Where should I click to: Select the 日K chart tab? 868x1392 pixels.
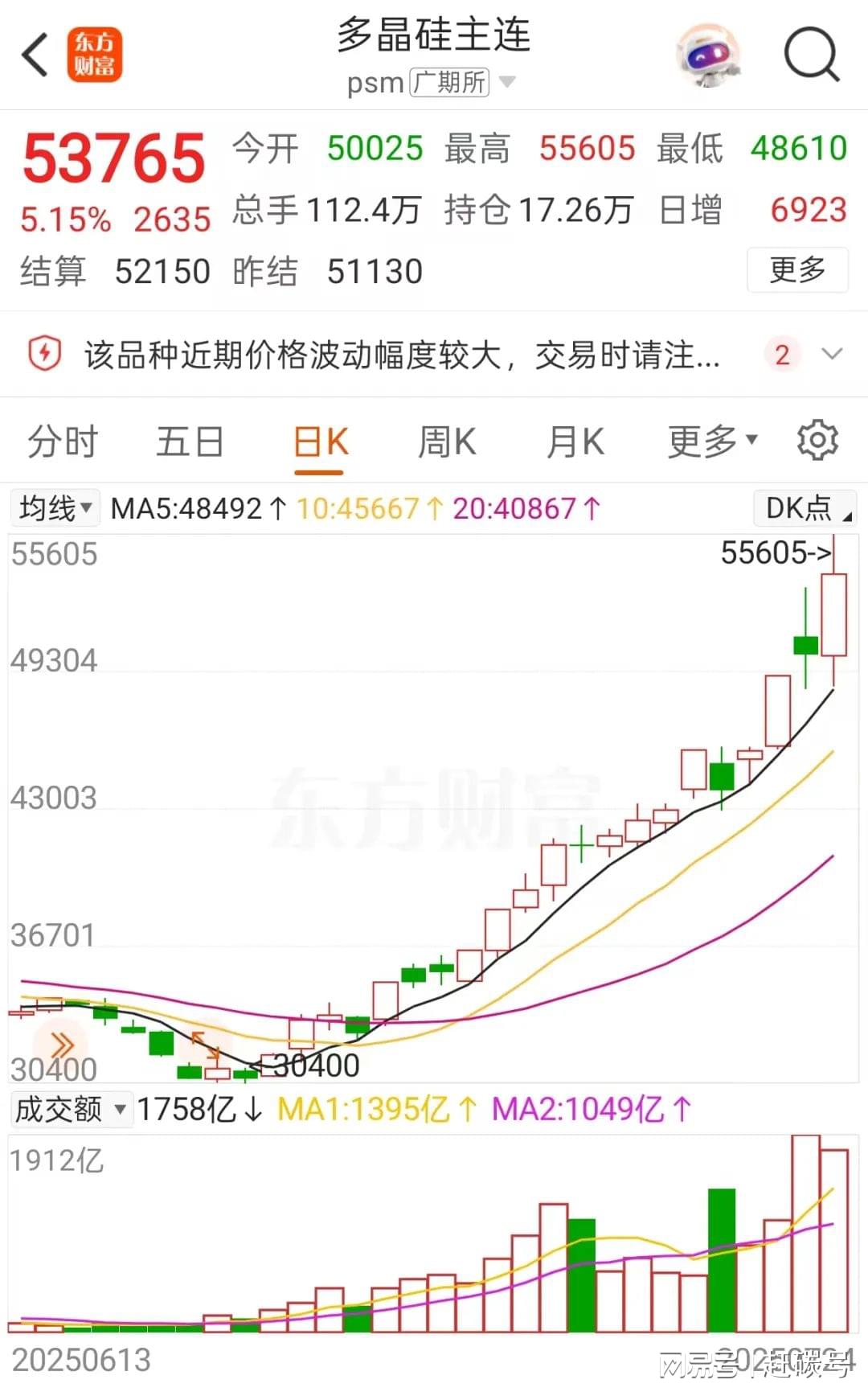[x=320, y=442]
